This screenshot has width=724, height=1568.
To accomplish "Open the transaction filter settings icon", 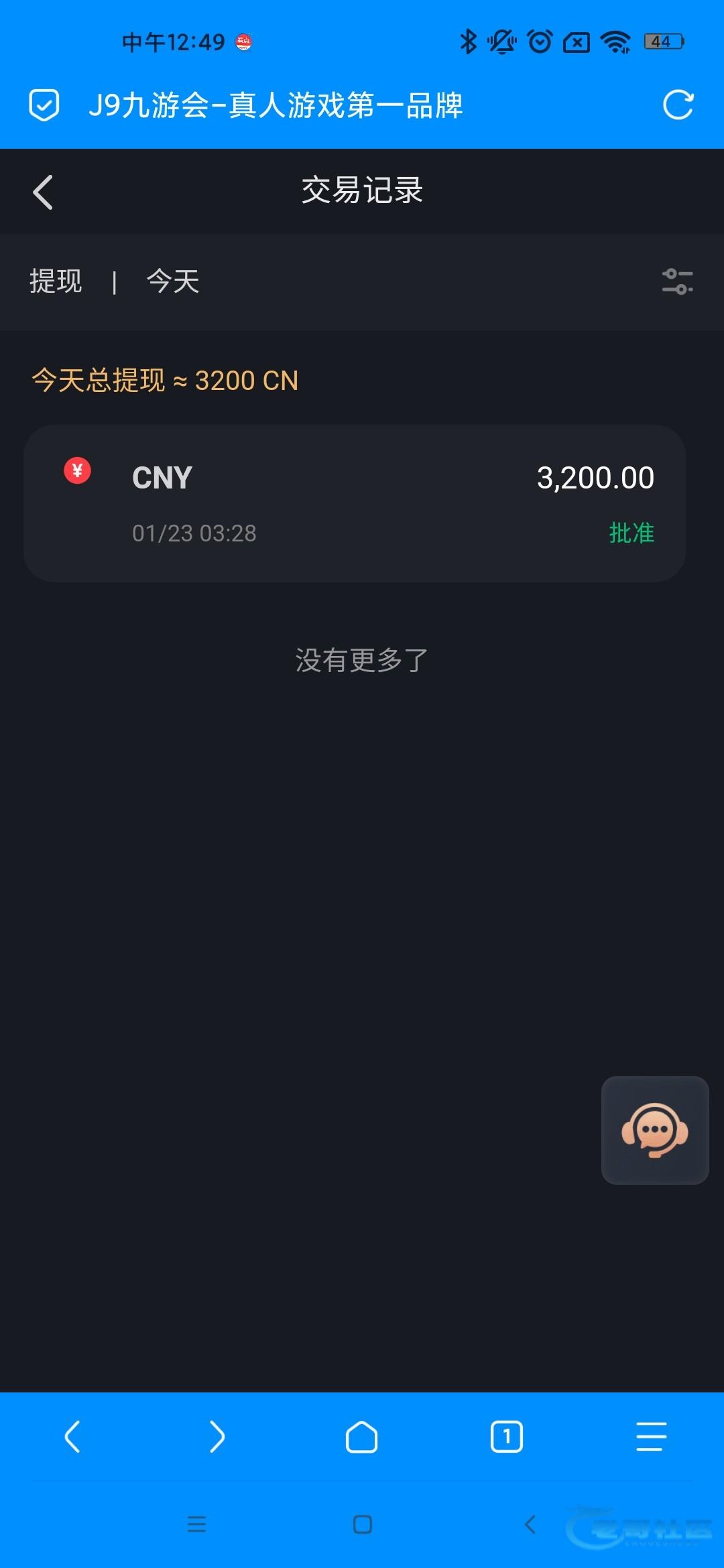I will (677, 281).
